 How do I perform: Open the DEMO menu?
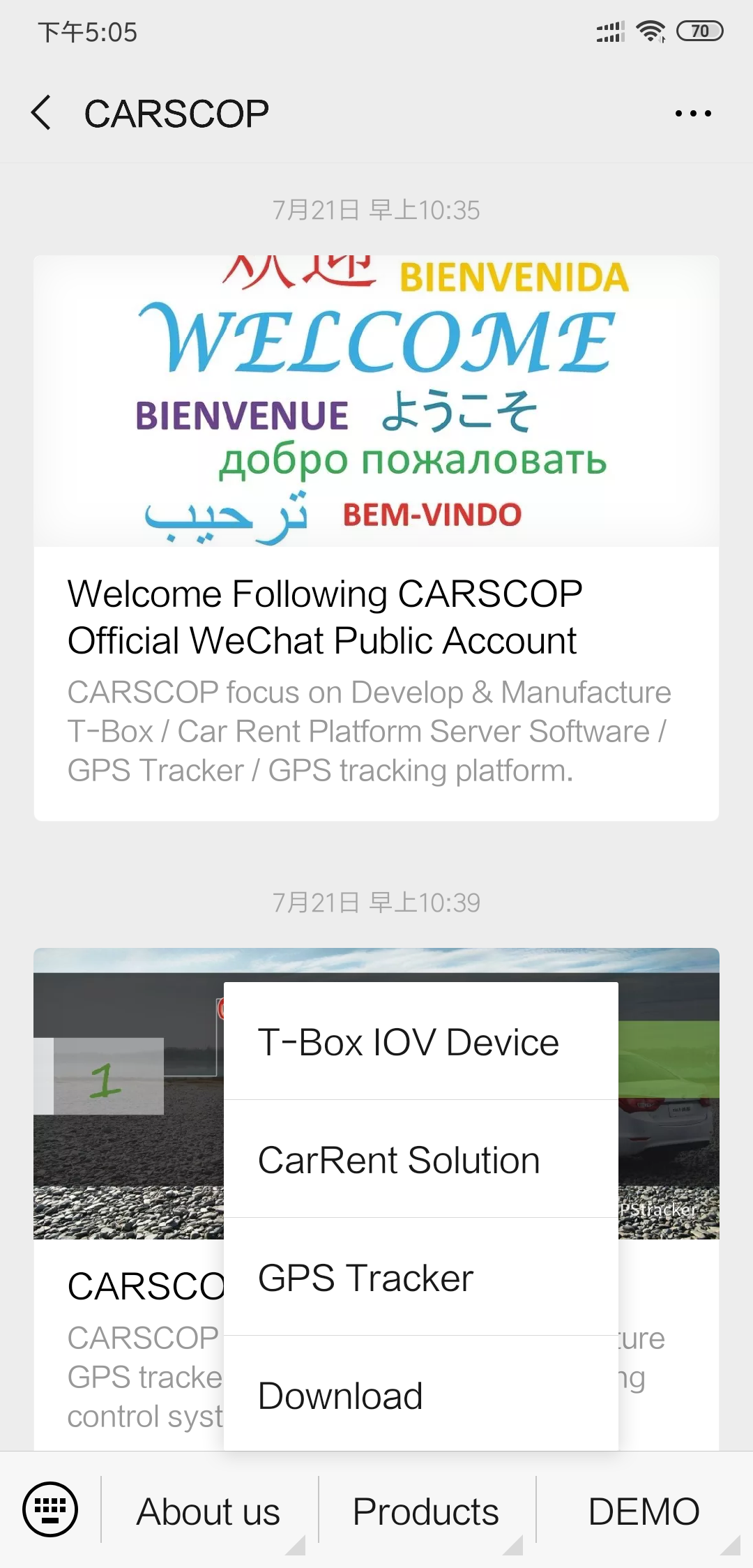(644, 1511)
